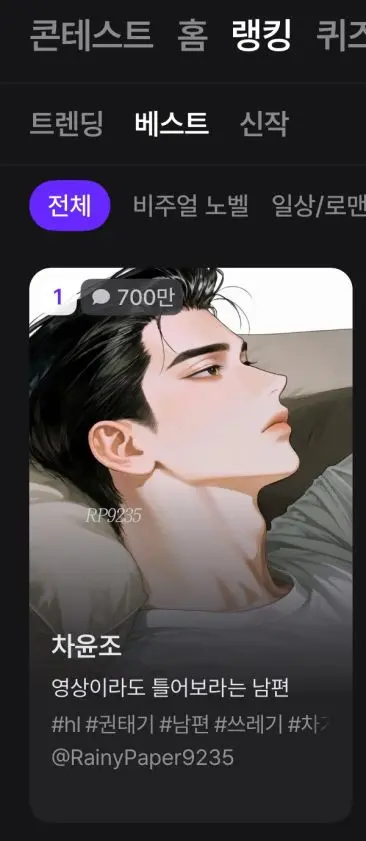
Task: Filter by 일상/로맨스 category
Action: pyautogui.click(x=319, y=205)
